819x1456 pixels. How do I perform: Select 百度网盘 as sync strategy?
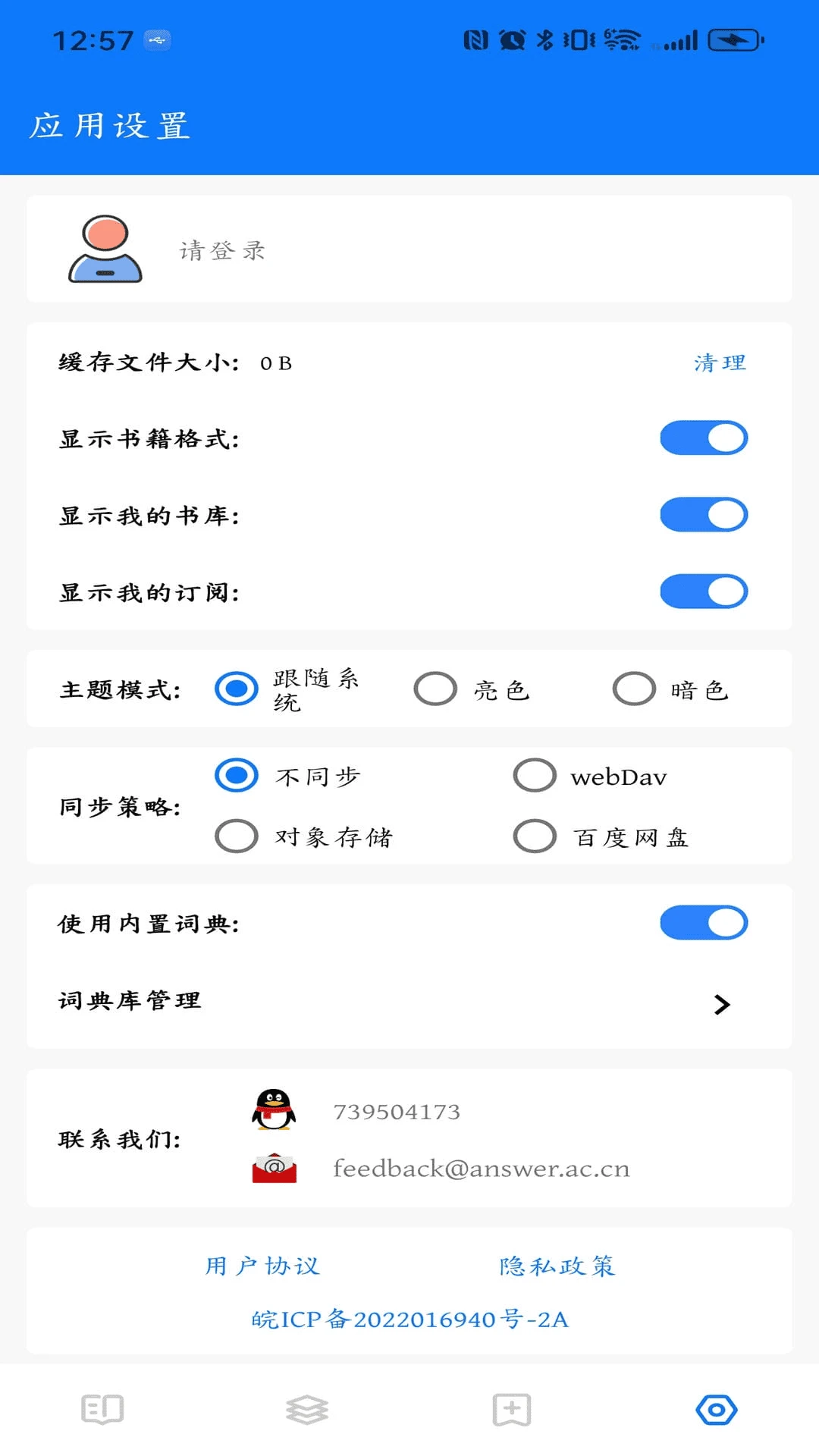point(535,836)
